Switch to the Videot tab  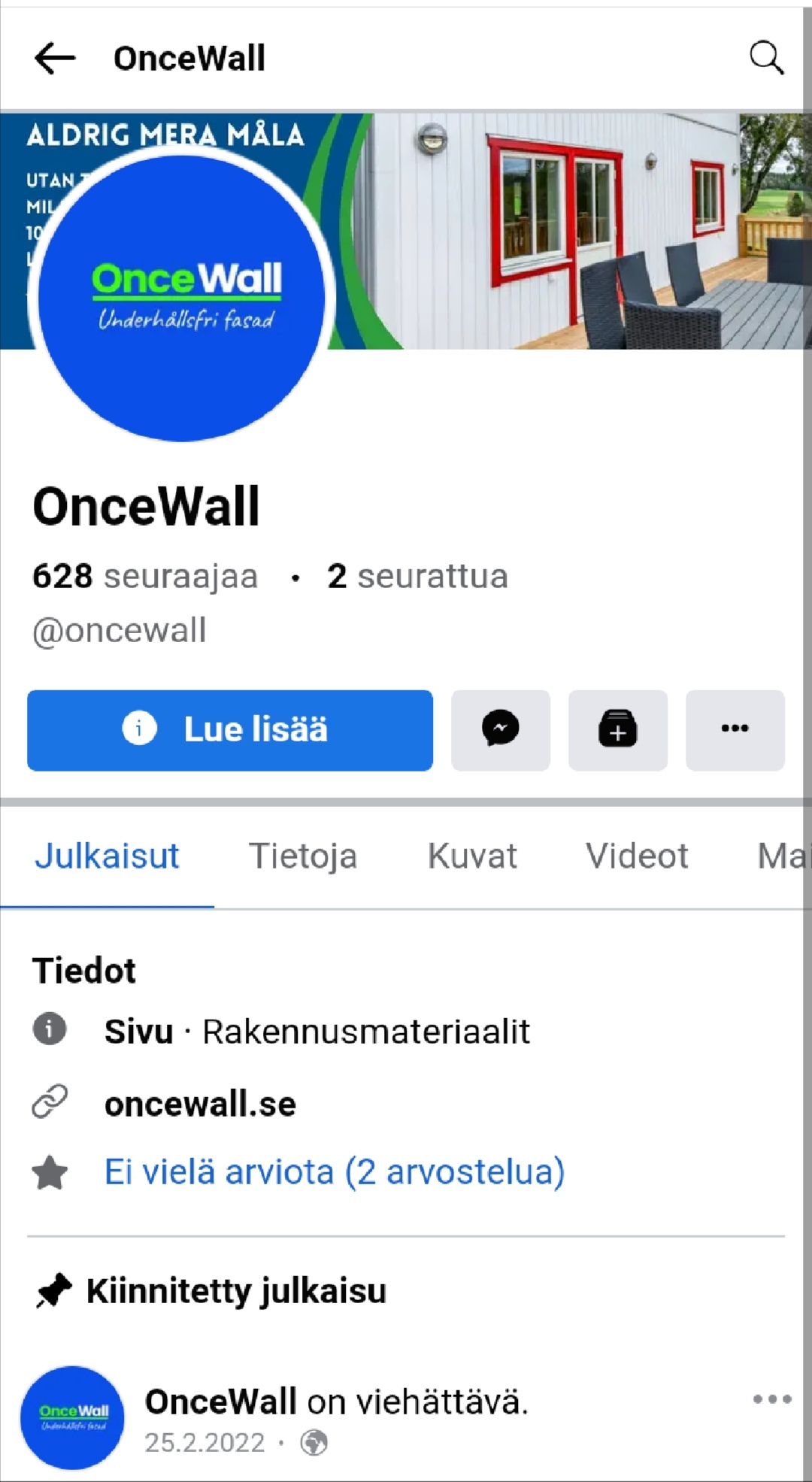click(637, 856)
